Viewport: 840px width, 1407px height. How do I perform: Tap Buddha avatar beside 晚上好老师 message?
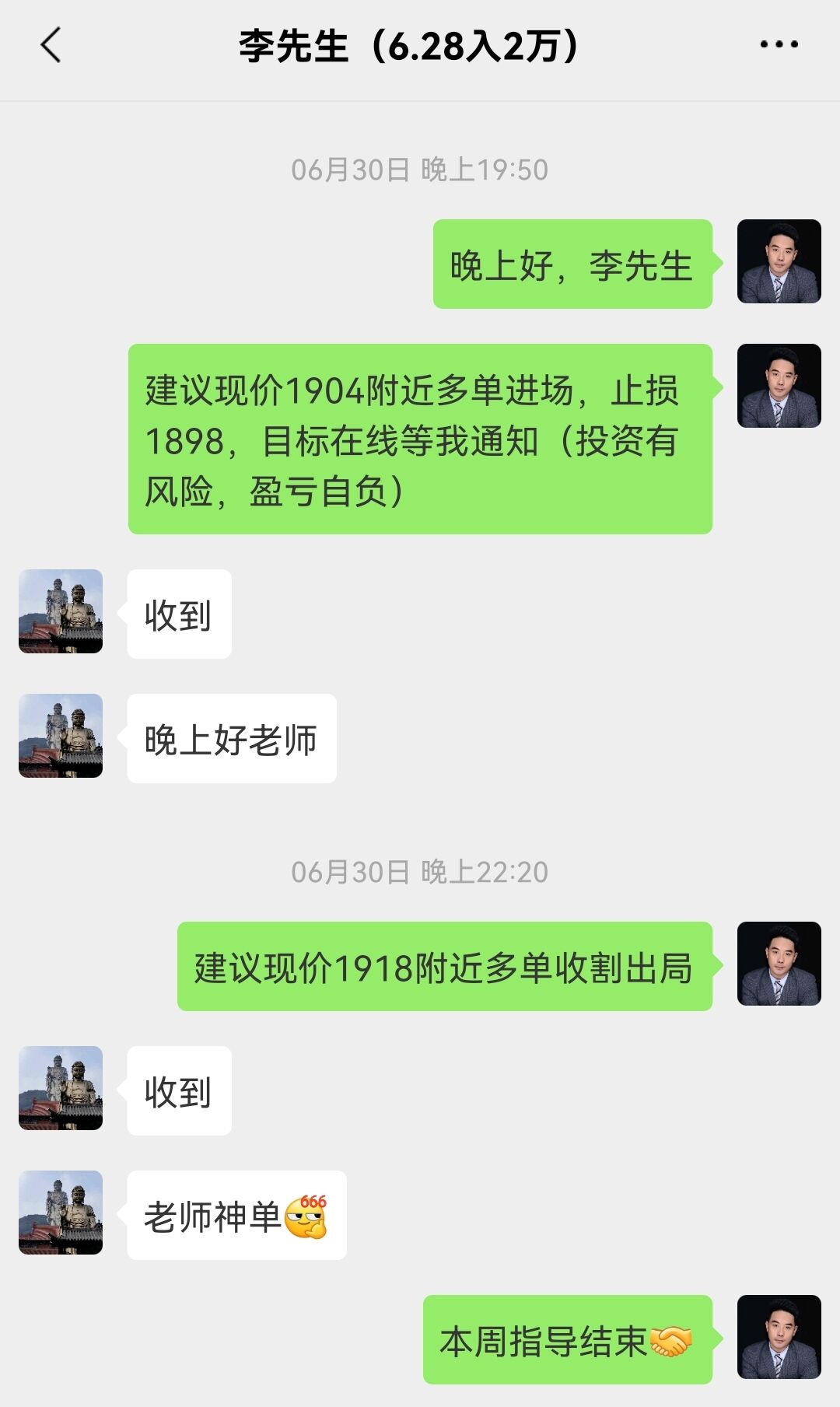(x=61, y=736)
